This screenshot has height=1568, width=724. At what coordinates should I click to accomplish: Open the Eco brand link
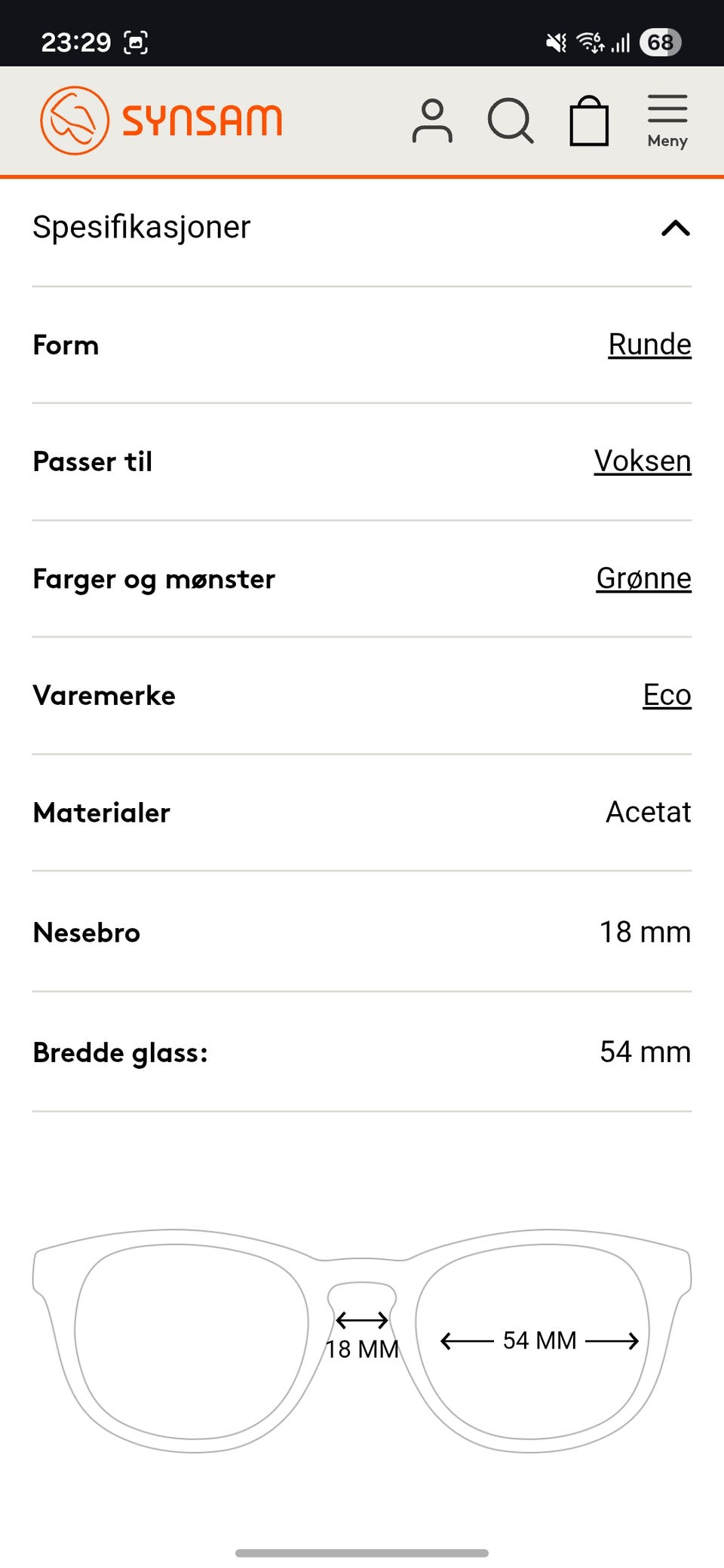[x=667, y=695]
